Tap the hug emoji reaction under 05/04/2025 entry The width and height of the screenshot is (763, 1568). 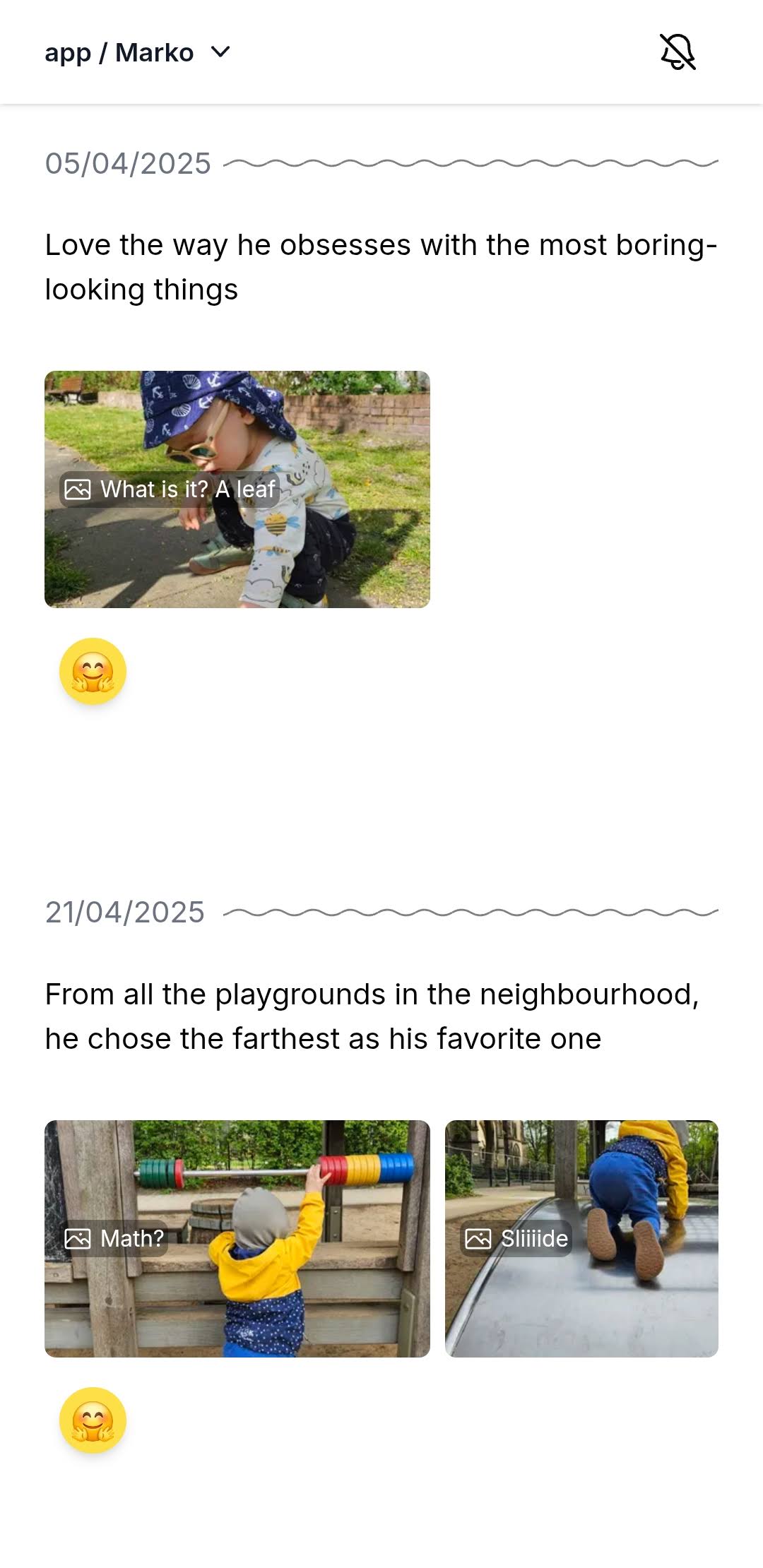click(x=93, y=672)
